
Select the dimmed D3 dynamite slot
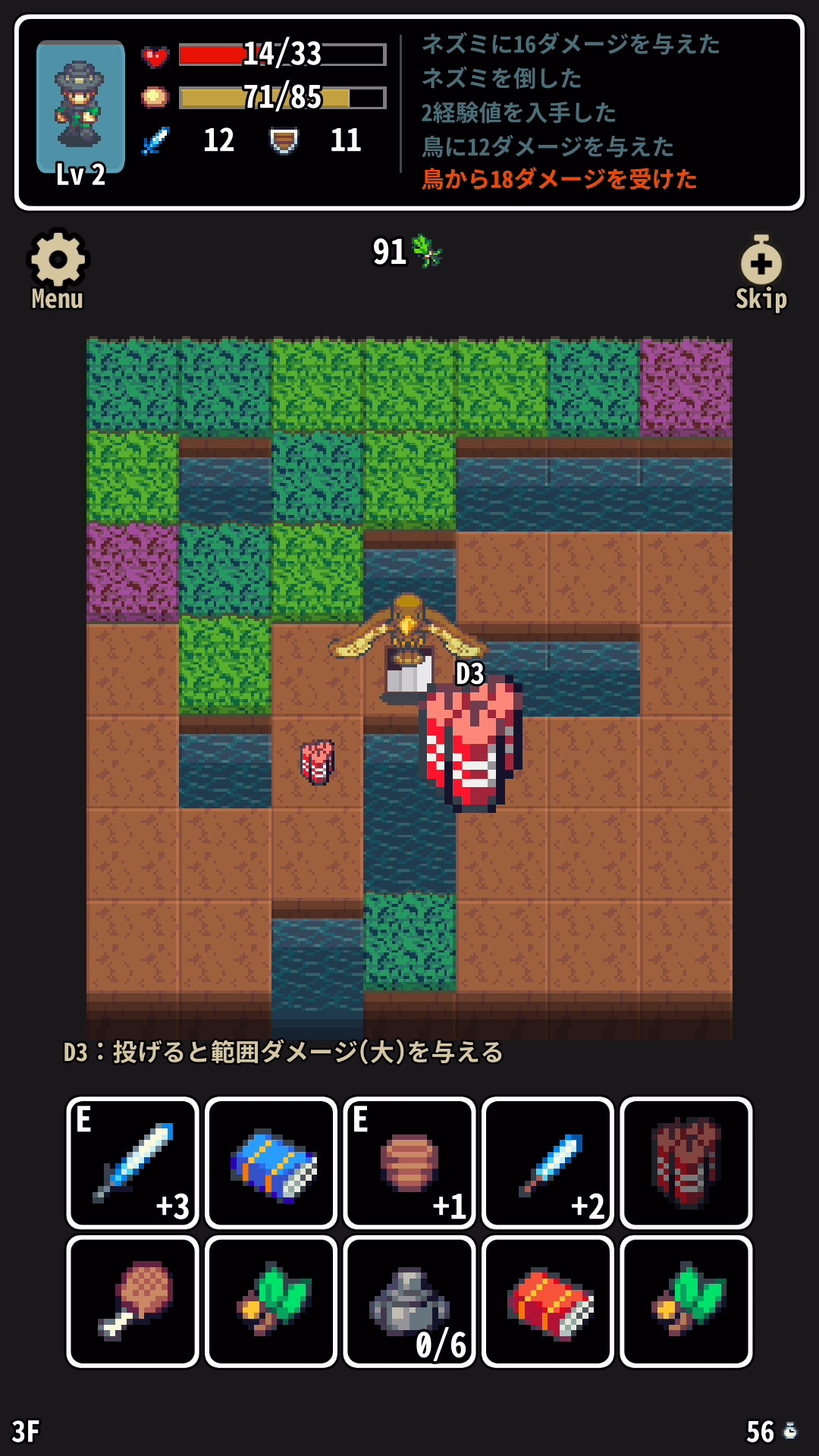coord(686,1163)
